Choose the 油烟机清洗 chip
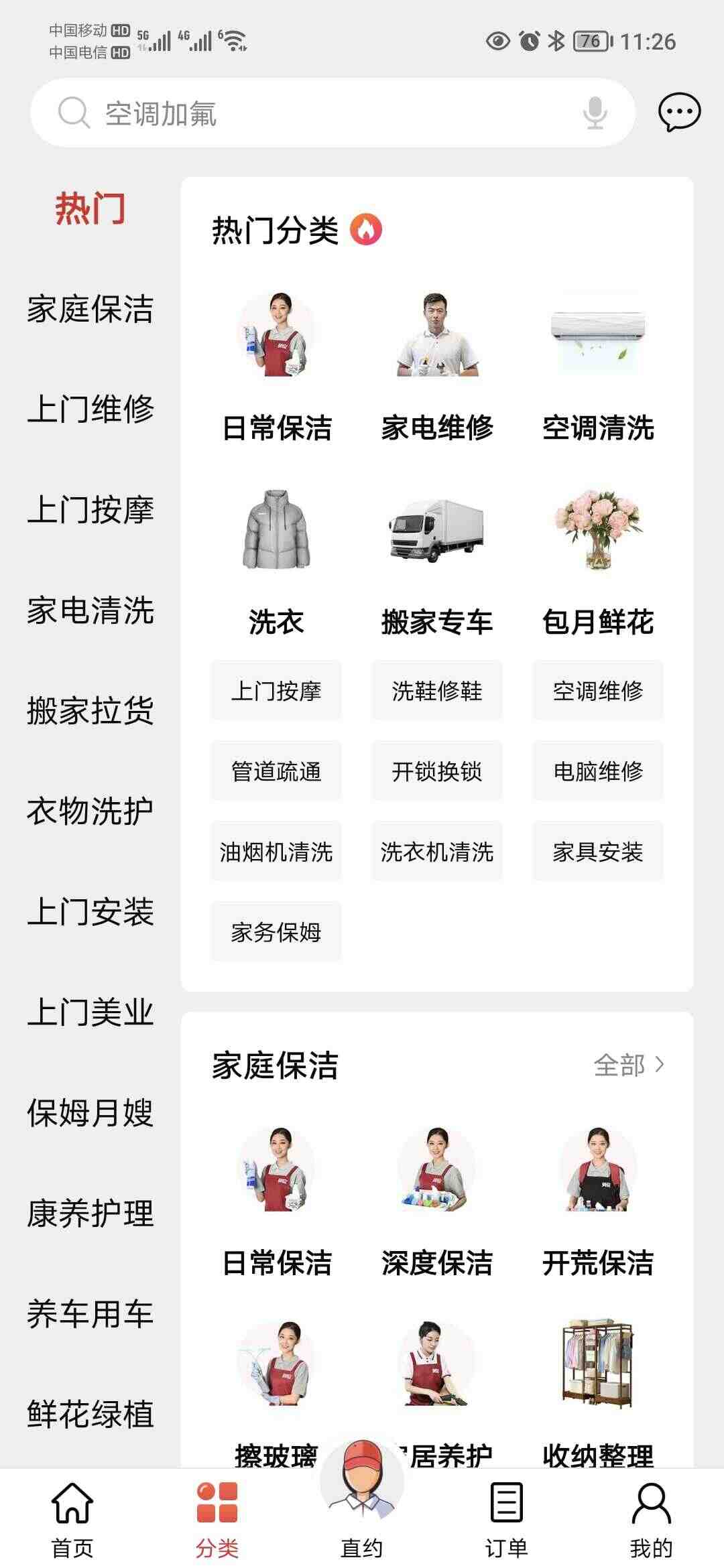The width and height of the screenshot is (724, 1568). (276, 851)
